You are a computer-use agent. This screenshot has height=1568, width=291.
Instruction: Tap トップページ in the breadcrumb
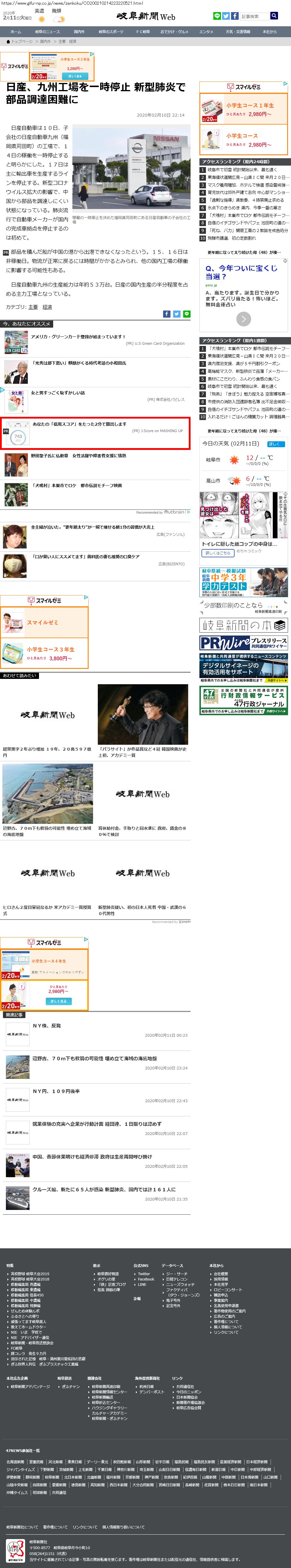point(22,41)
